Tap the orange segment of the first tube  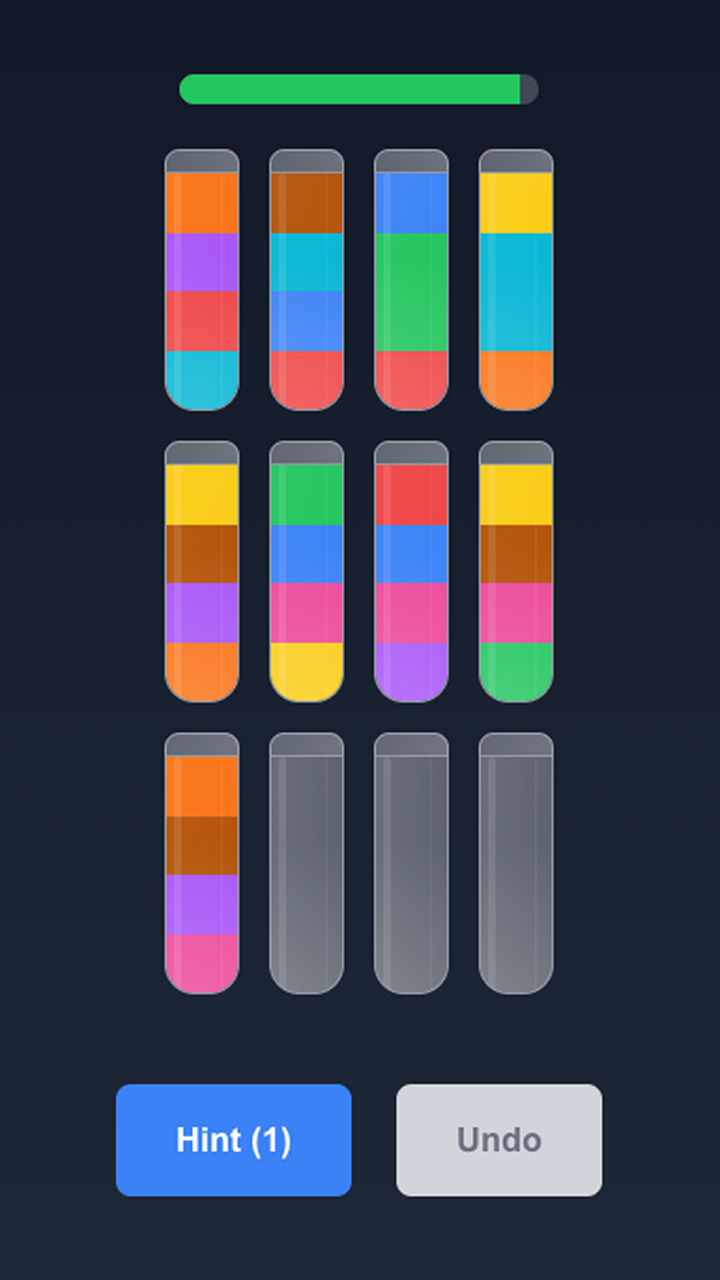point(202,200)
